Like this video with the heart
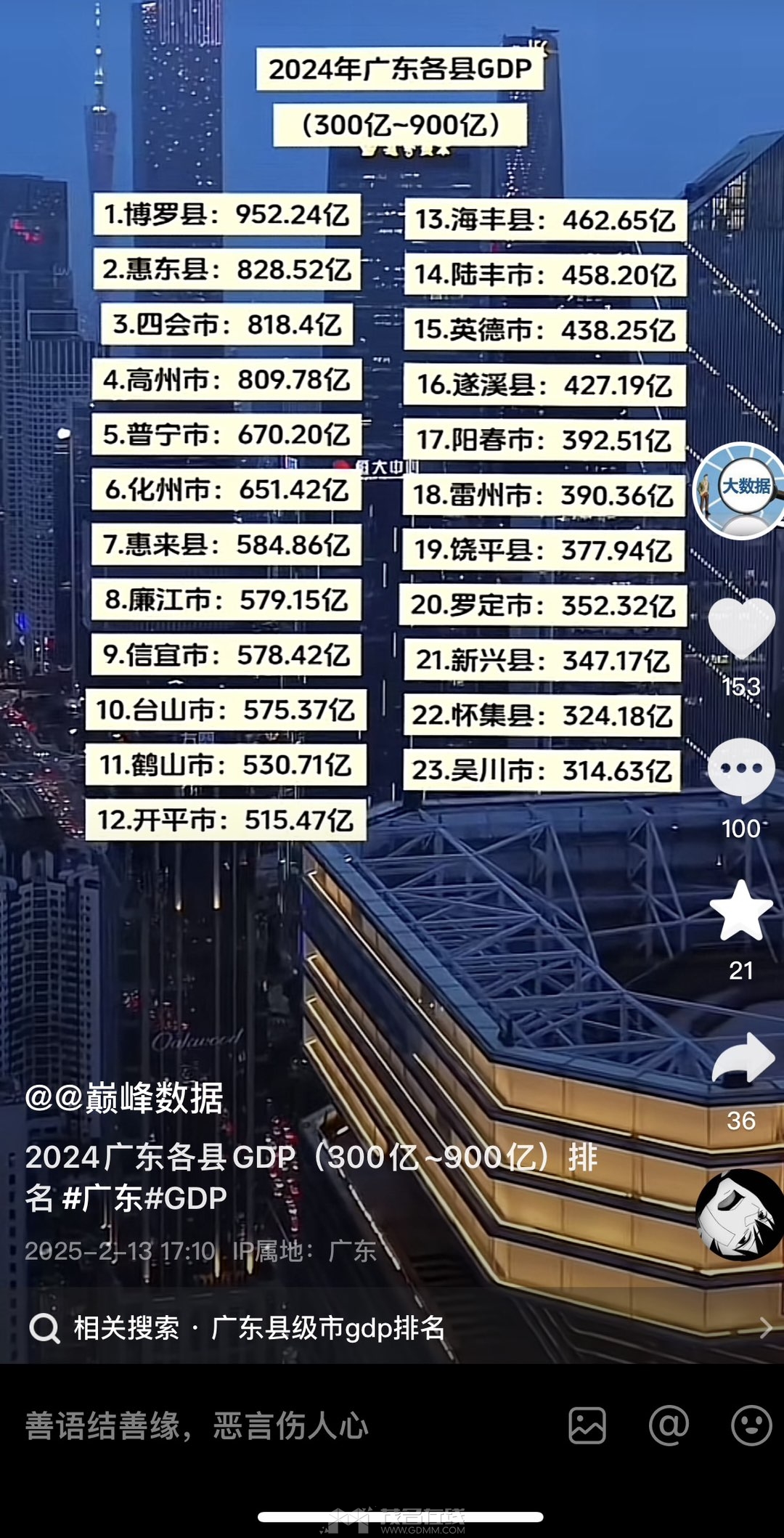The height and width of the screenshot is (1538, 784). point(740,626)
